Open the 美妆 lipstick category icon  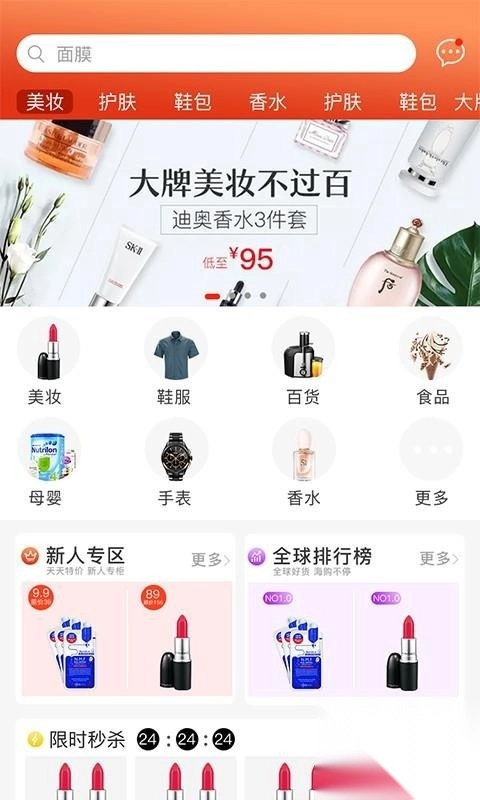[x=48, y=349]
